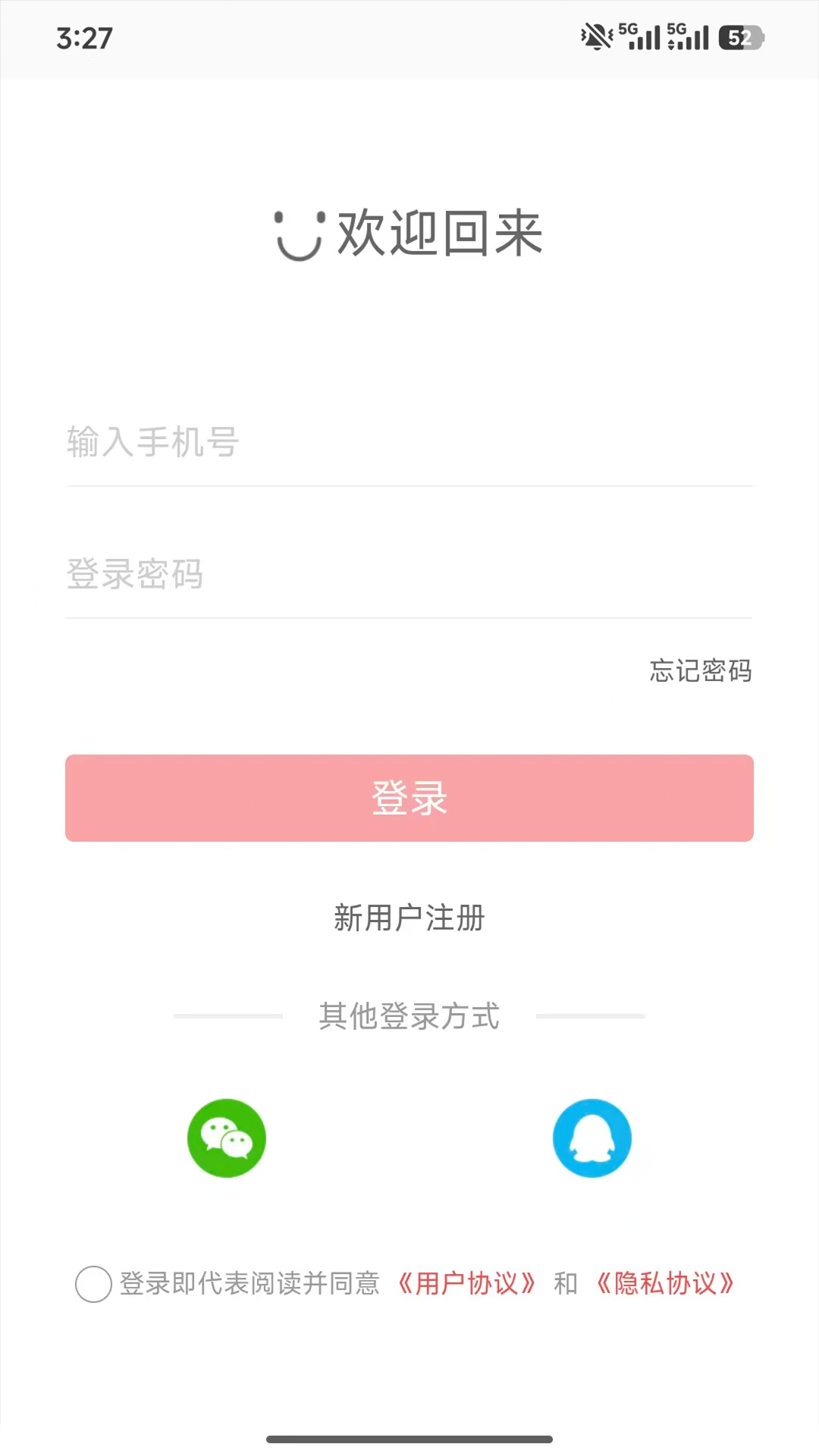The height and width of the screenshot is (1456, 819).
Task: Focus the 登录密码 password field
Action: (x=409, y=575)
